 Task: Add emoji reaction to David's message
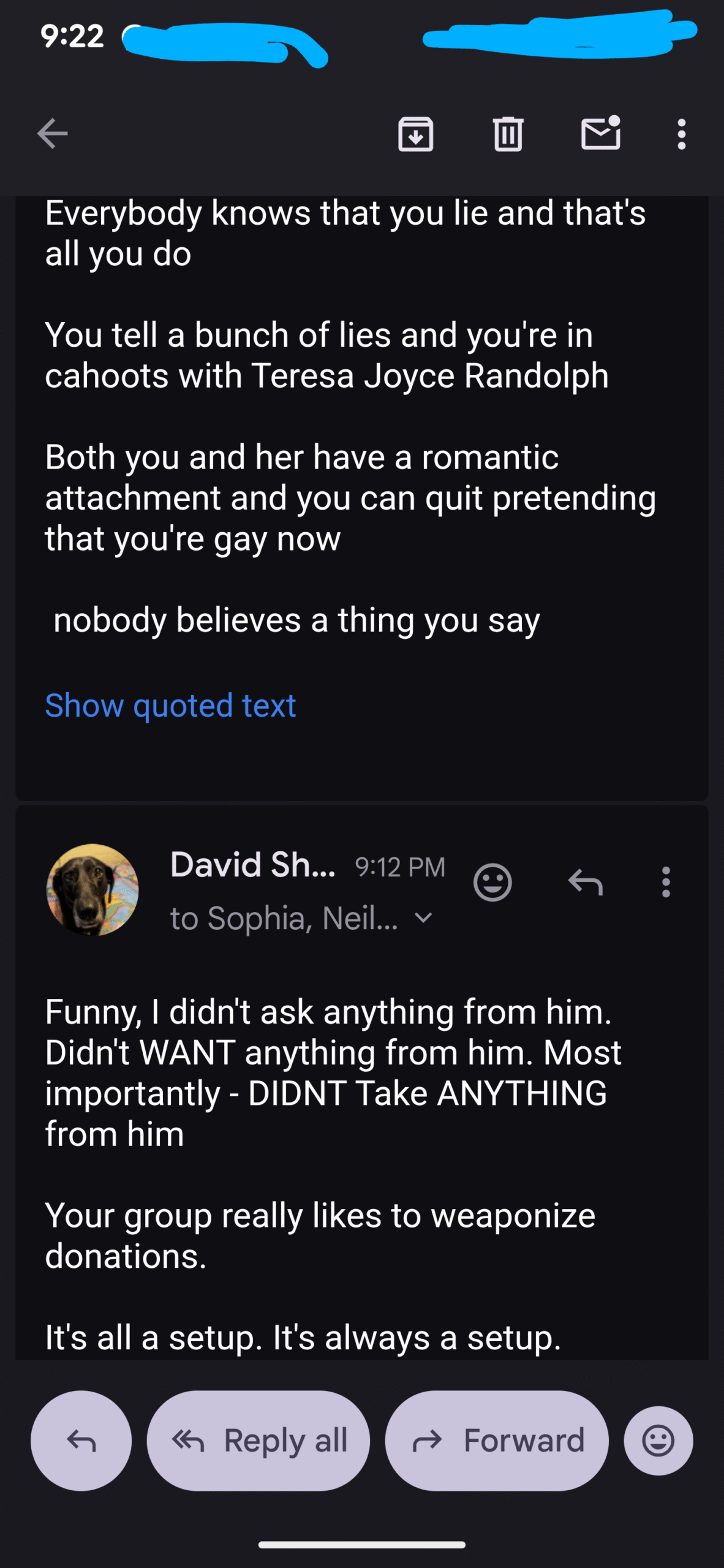(492, 883)
